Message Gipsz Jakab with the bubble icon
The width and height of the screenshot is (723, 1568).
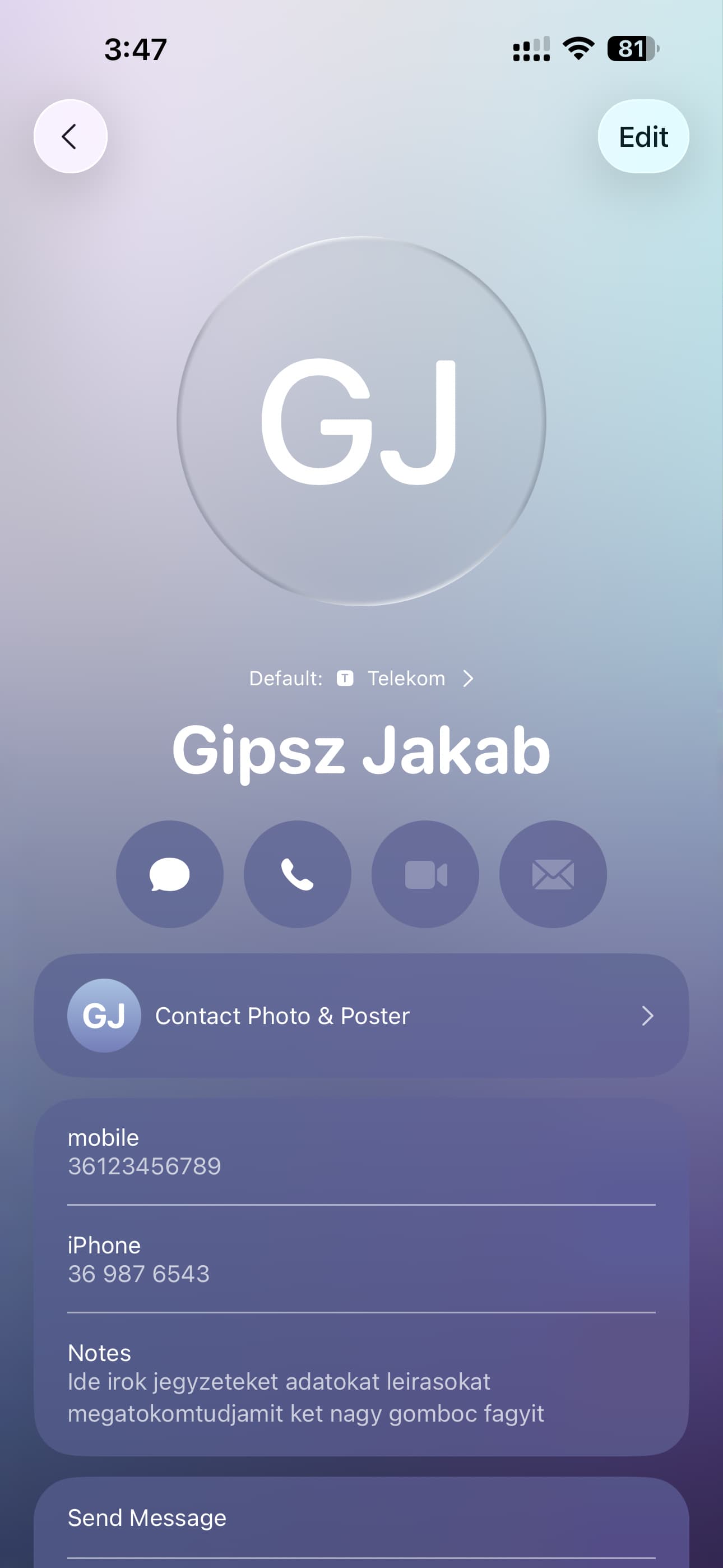[x=169, y=874]
